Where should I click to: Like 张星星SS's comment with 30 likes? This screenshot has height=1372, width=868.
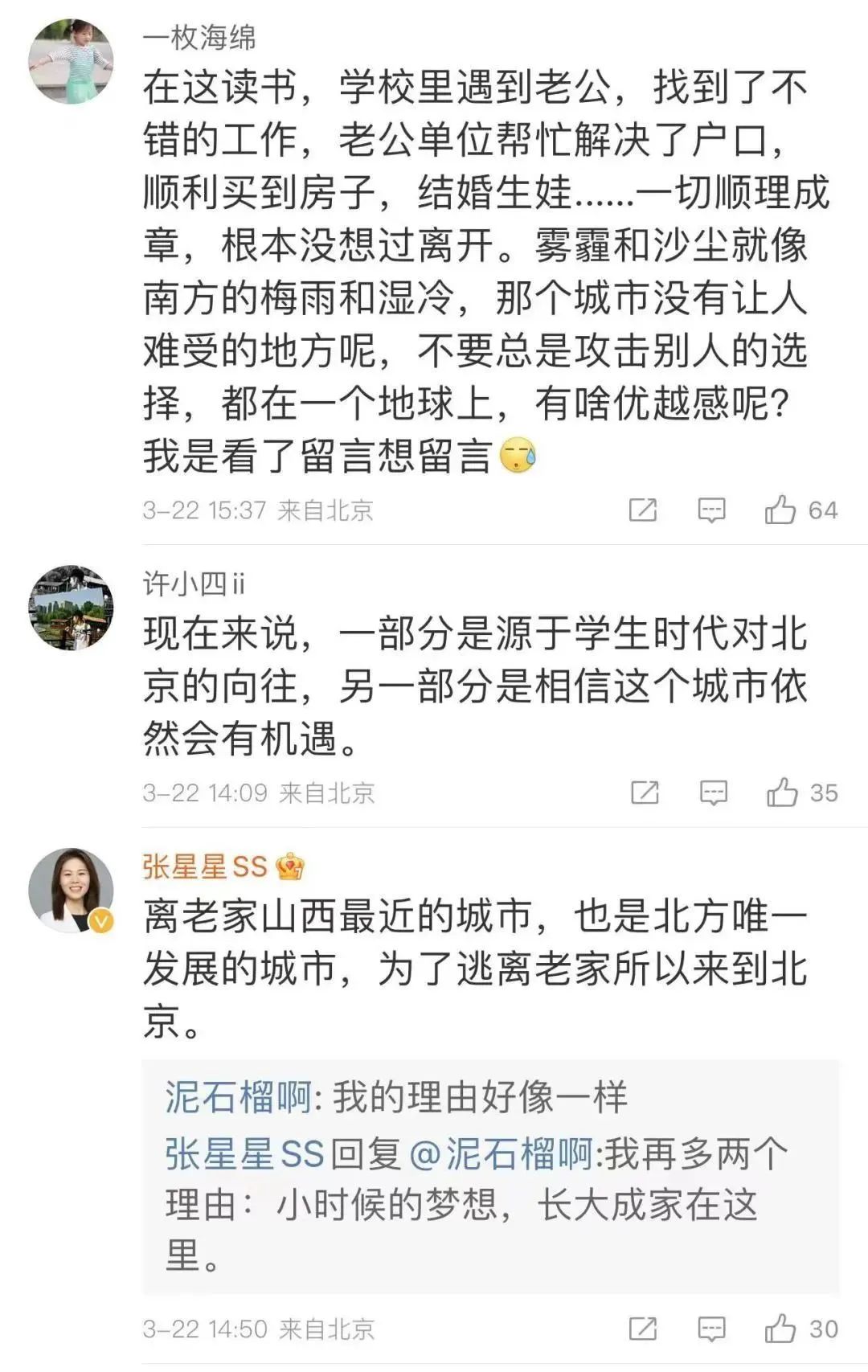coord(780,1329)
